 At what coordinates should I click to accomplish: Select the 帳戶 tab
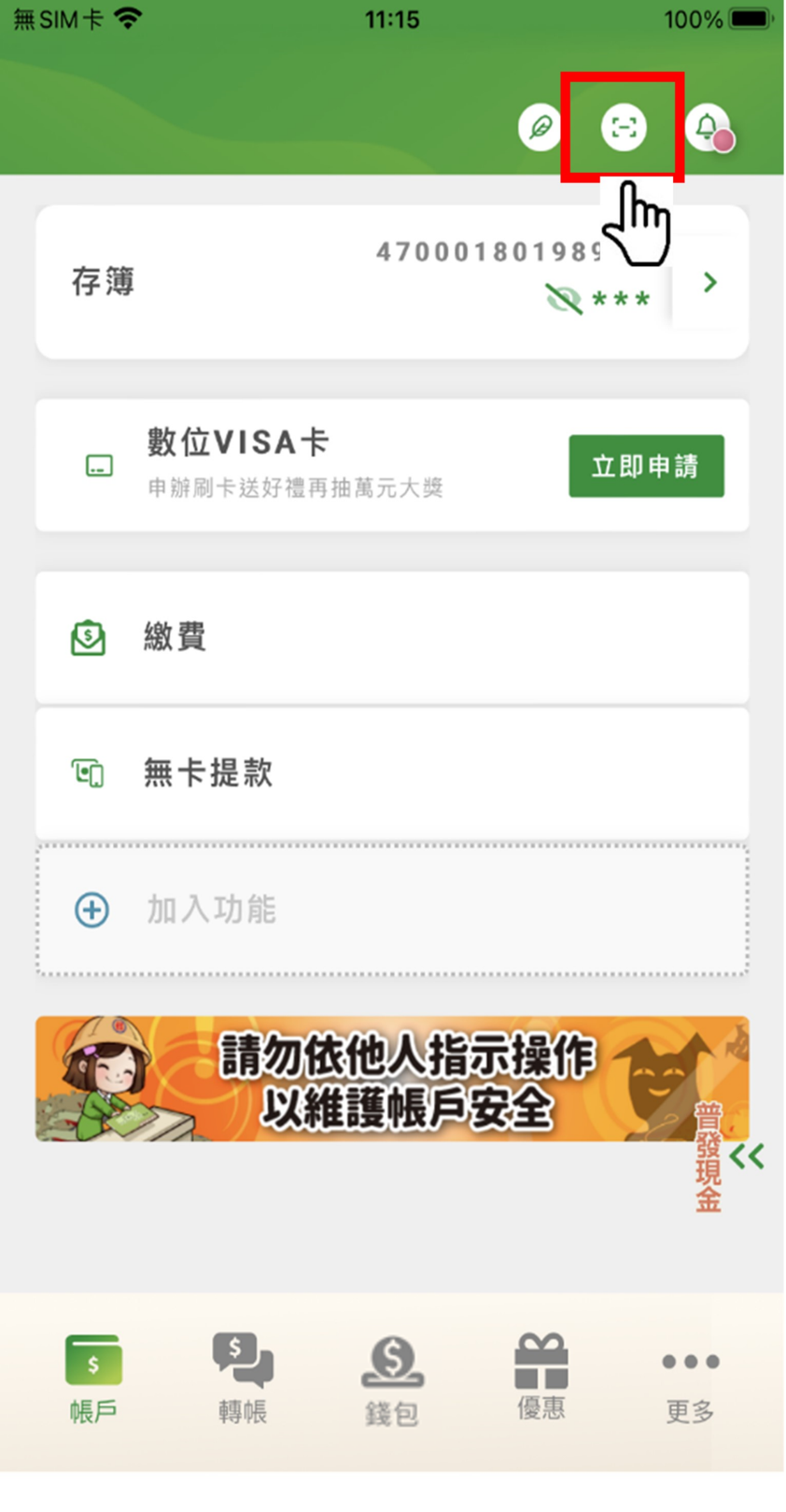click(x=93, y=1378)
